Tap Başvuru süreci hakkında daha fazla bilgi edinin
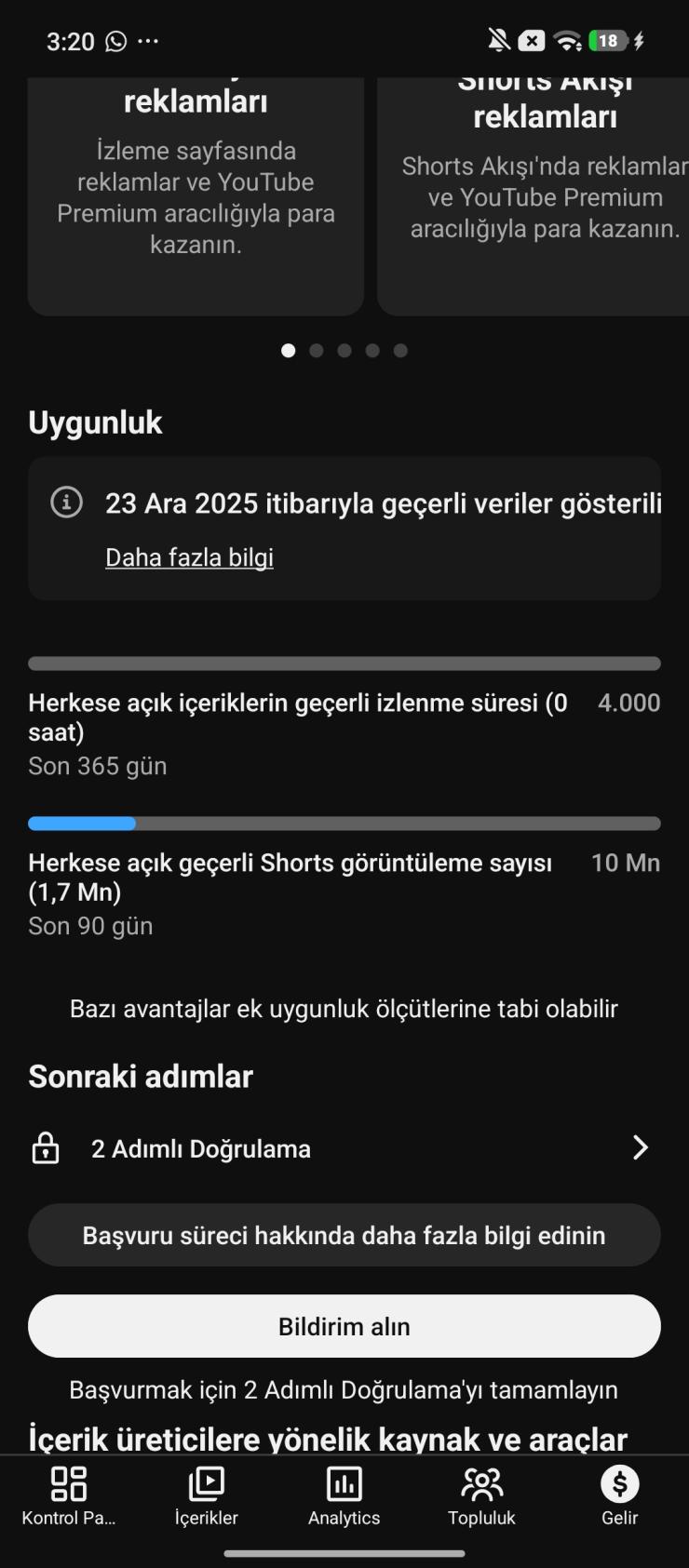This screenshot has height=1568, width=689. click(344, 1235)
